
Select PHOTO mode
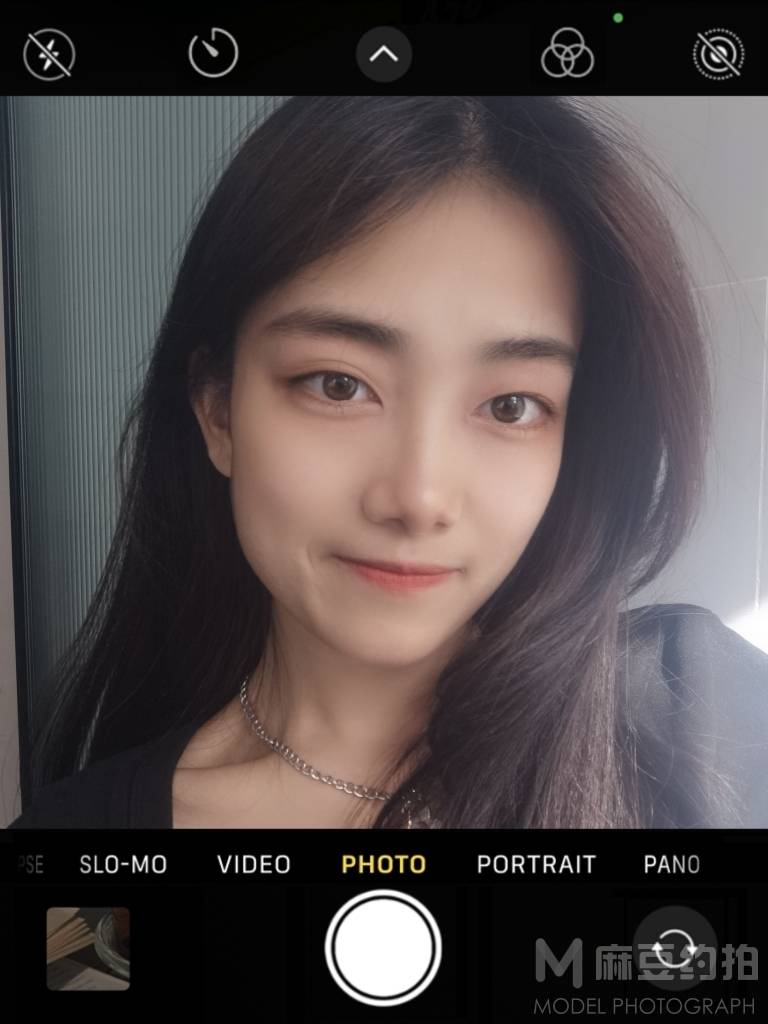(384, 864)
